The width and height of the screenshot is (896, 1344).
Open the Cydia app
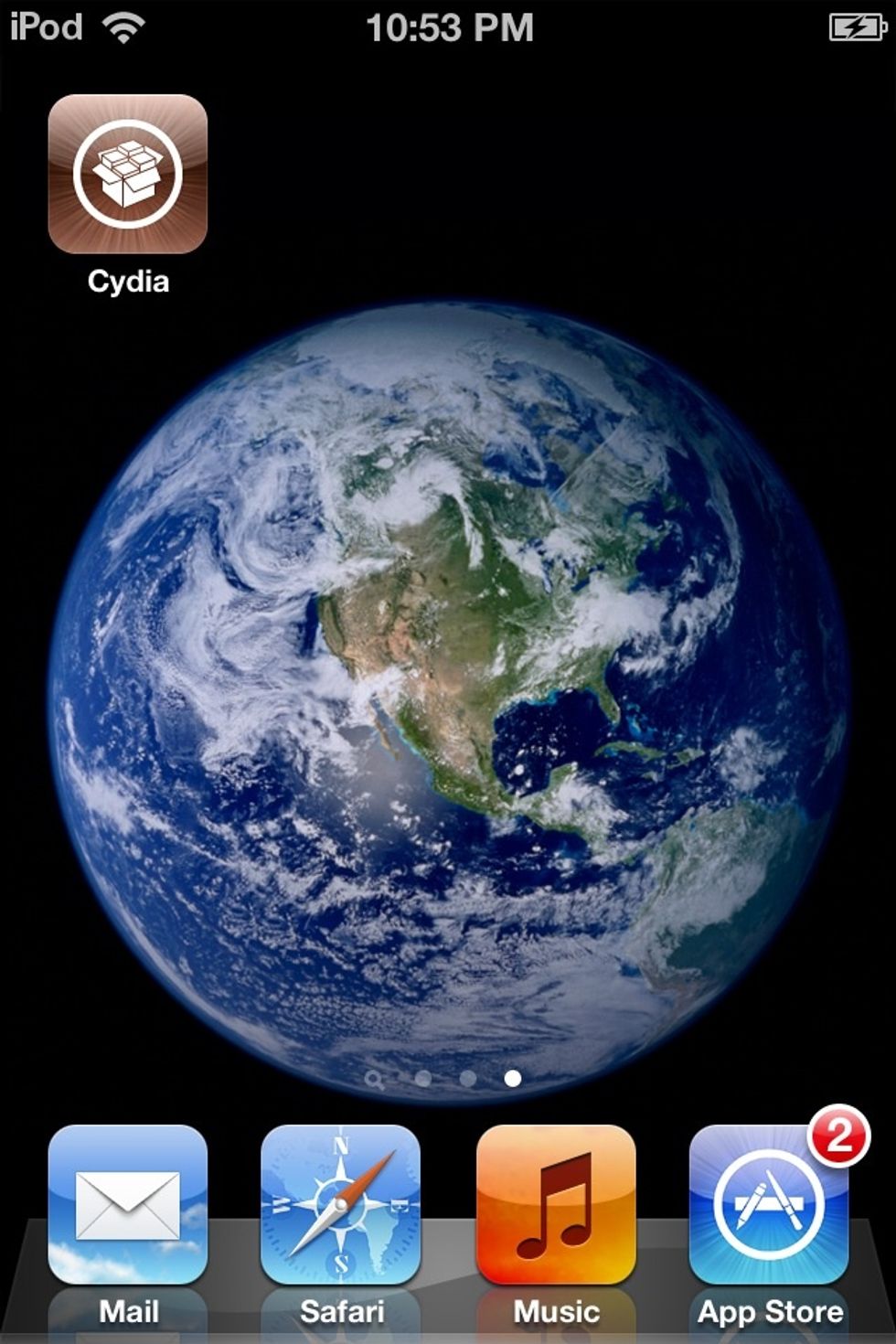point(127,174)
